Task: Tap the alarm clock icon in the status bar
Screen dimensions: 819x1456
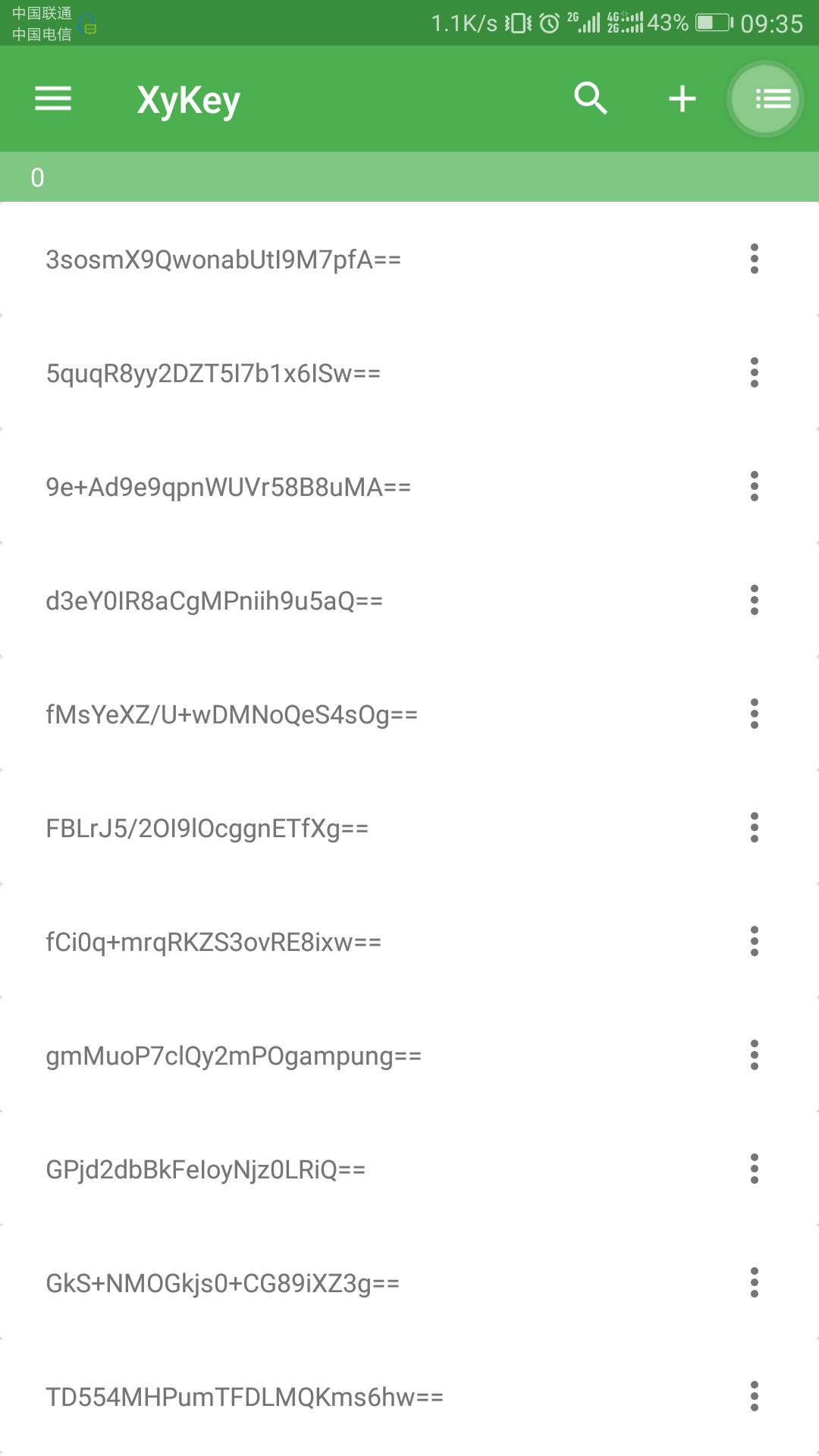Action: tap(548, 21)
